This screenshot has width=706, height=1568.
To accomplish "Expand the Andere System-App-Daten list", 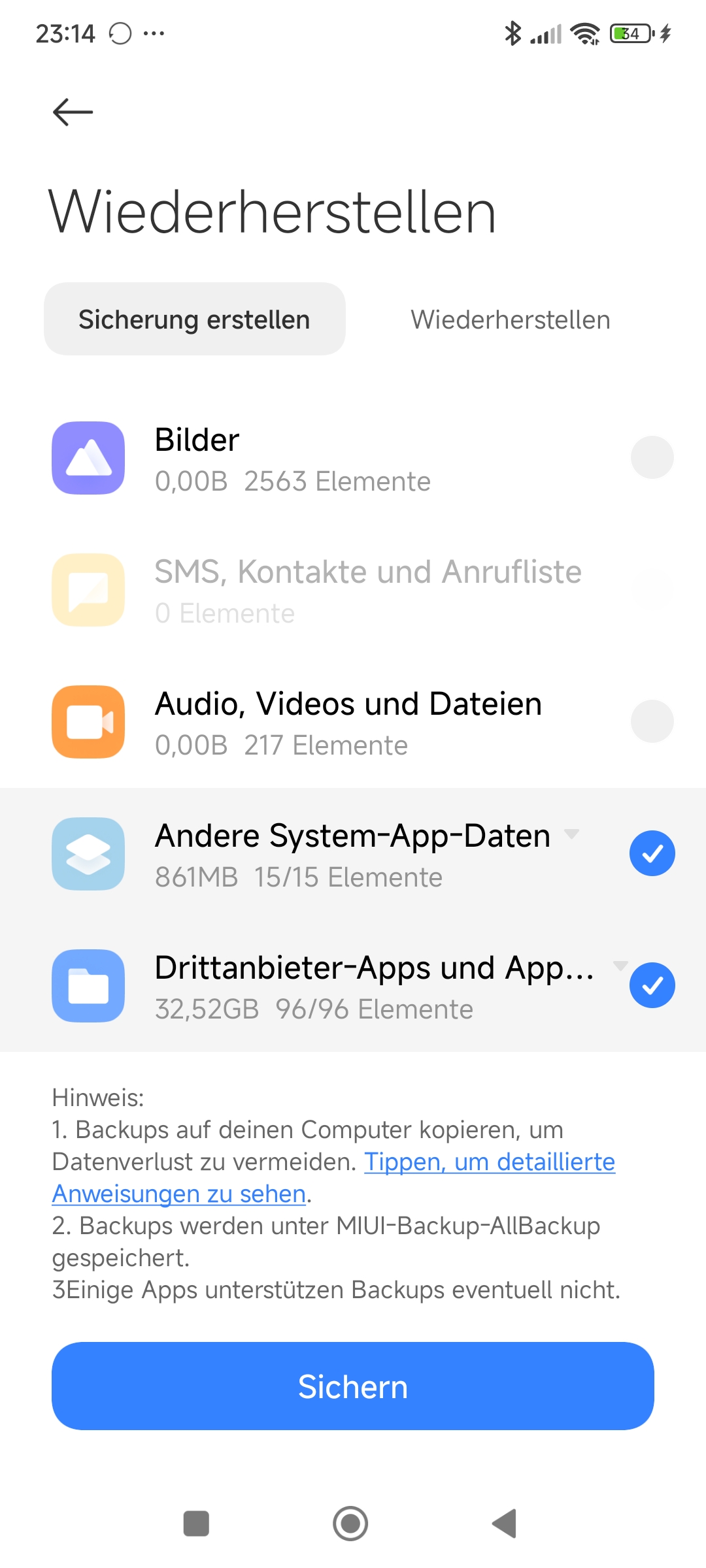I will point(571,834).
